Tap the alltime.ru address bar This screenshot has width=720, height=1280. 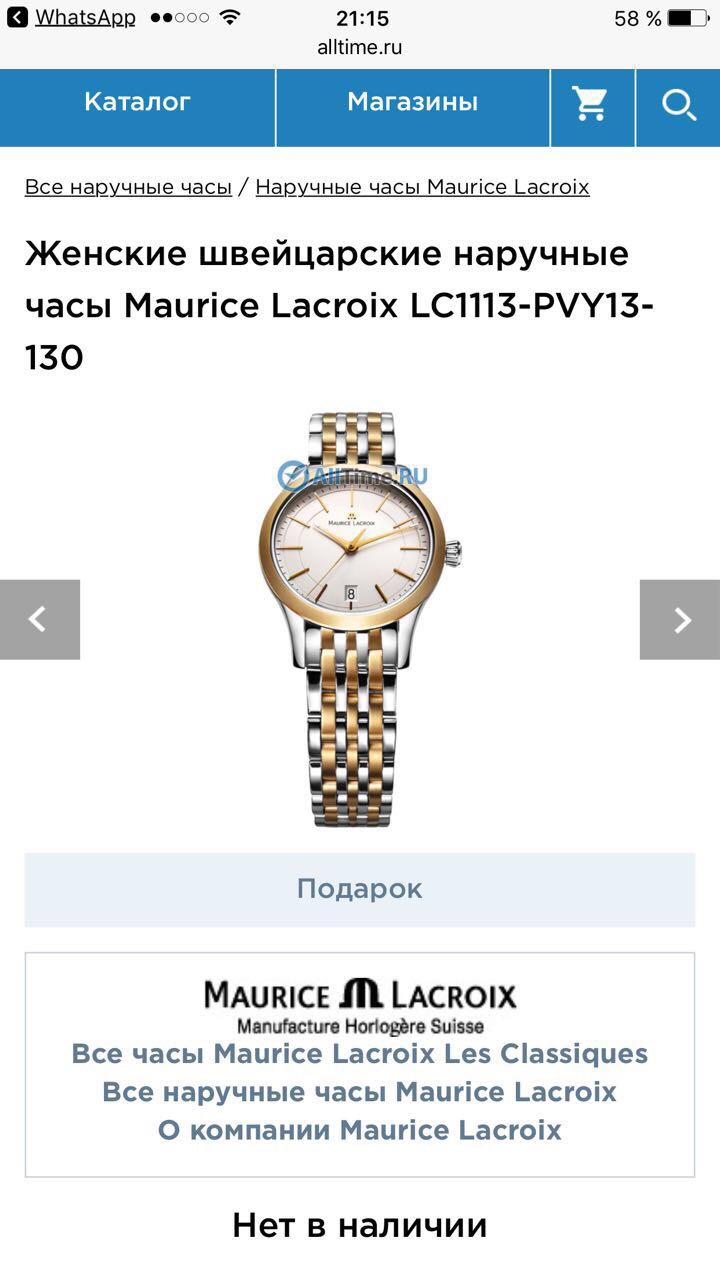(360, 47)
